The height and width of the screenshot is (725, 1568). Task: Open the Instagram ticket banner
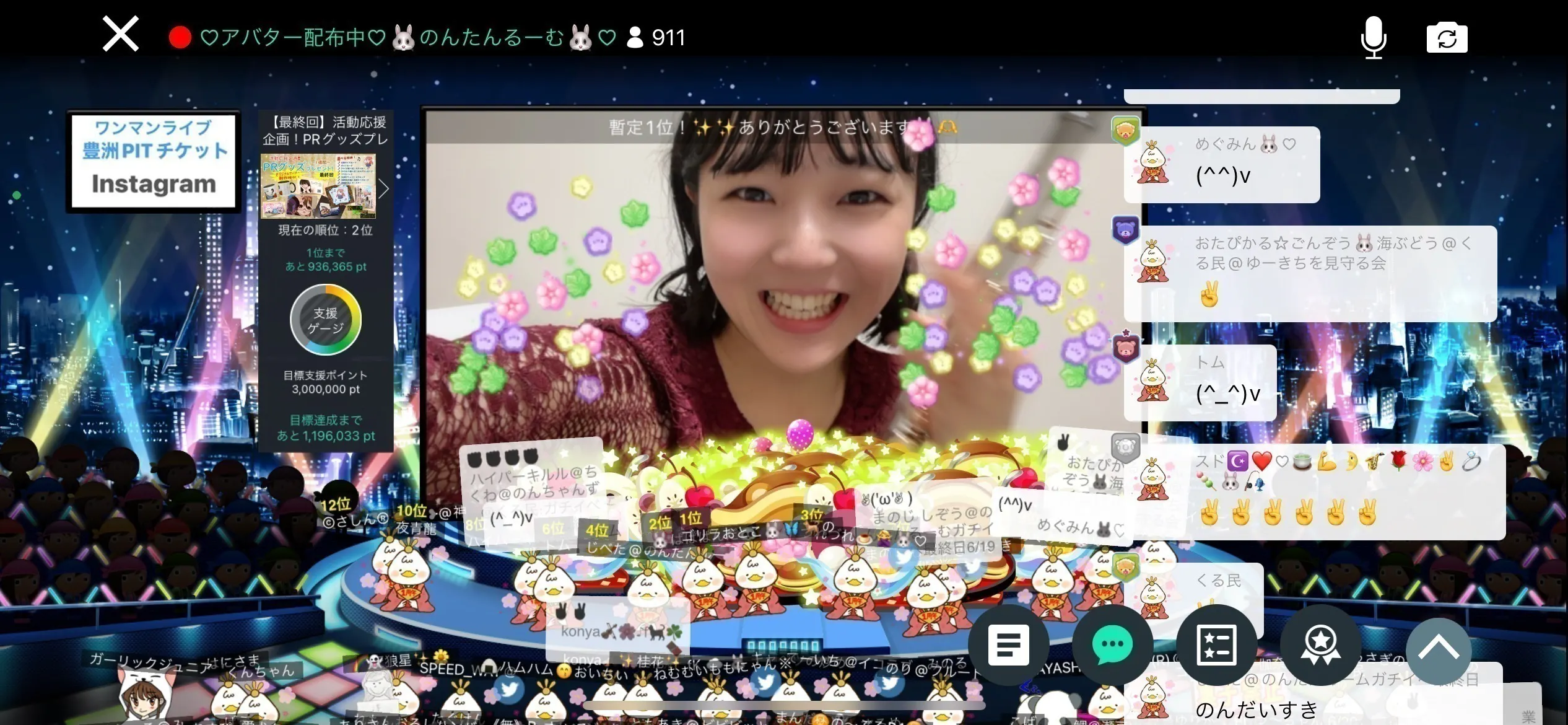(154, 162)
